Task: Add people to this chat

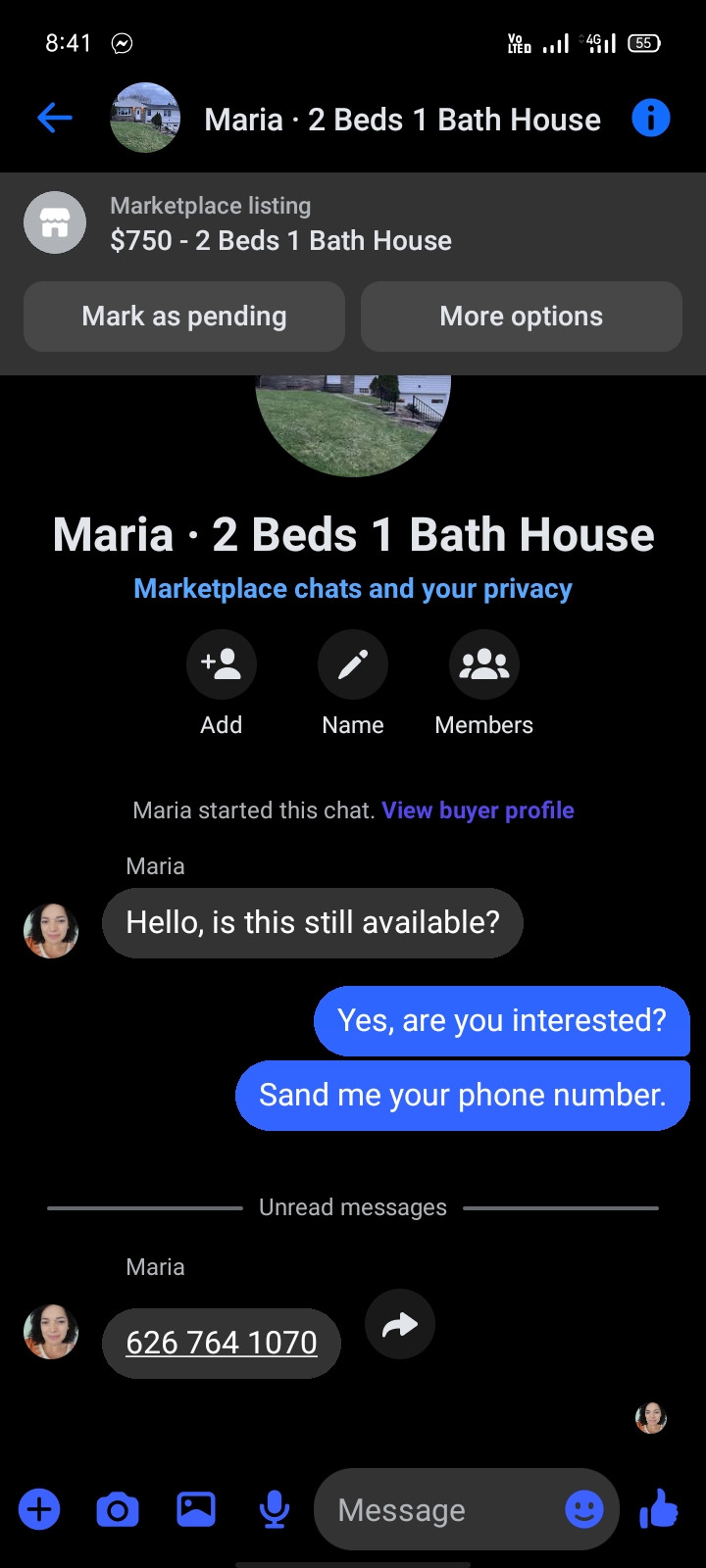Action: (x=222, y=664)
